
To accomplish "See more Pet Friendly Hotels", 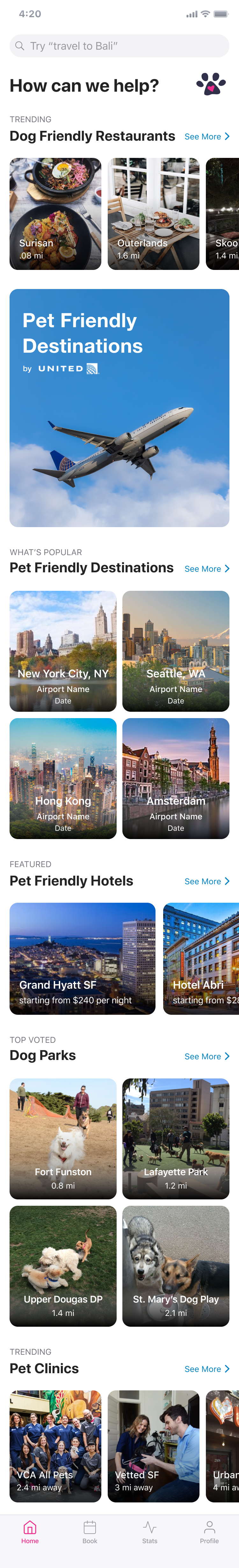I will (207, 881).
